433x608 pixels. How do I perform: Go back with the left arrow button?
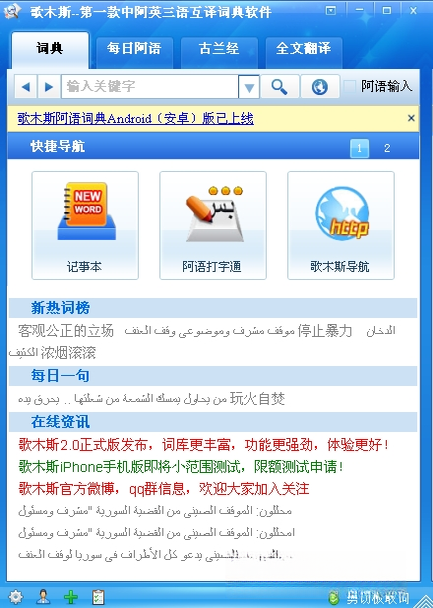[26, 87]
